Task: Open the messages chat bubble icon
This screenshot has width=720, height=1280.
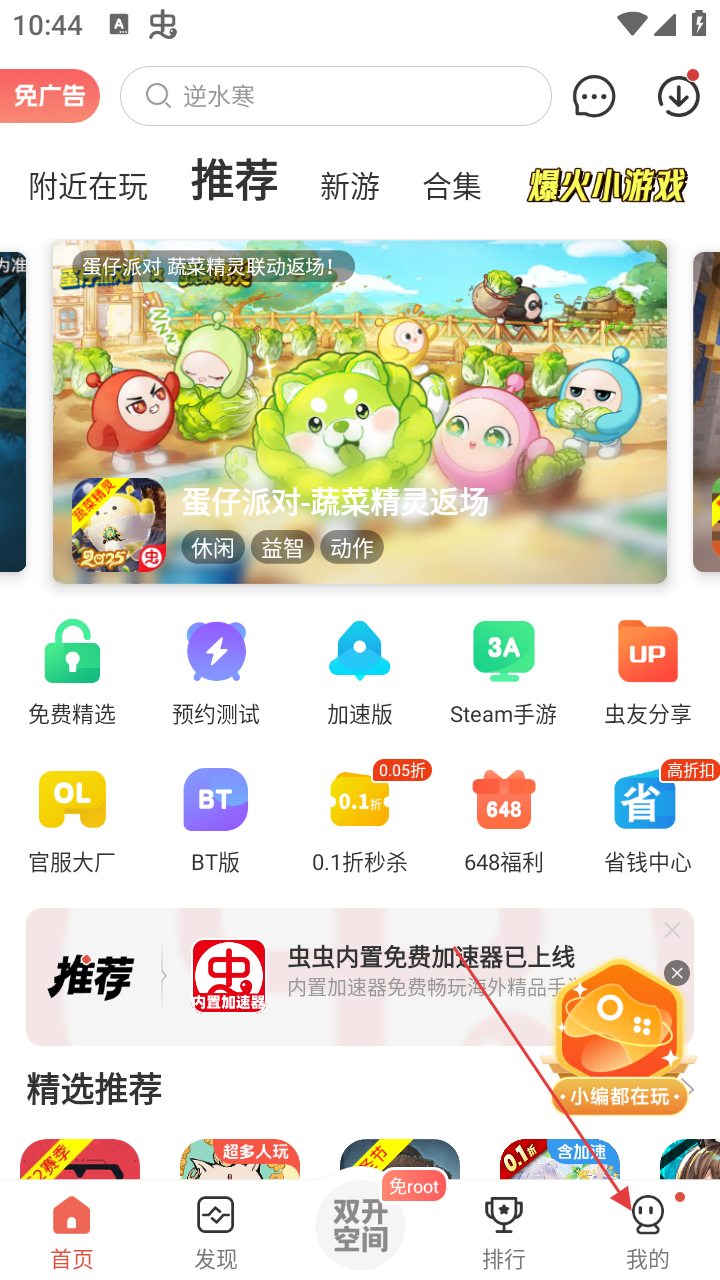Action: point(593,97)
